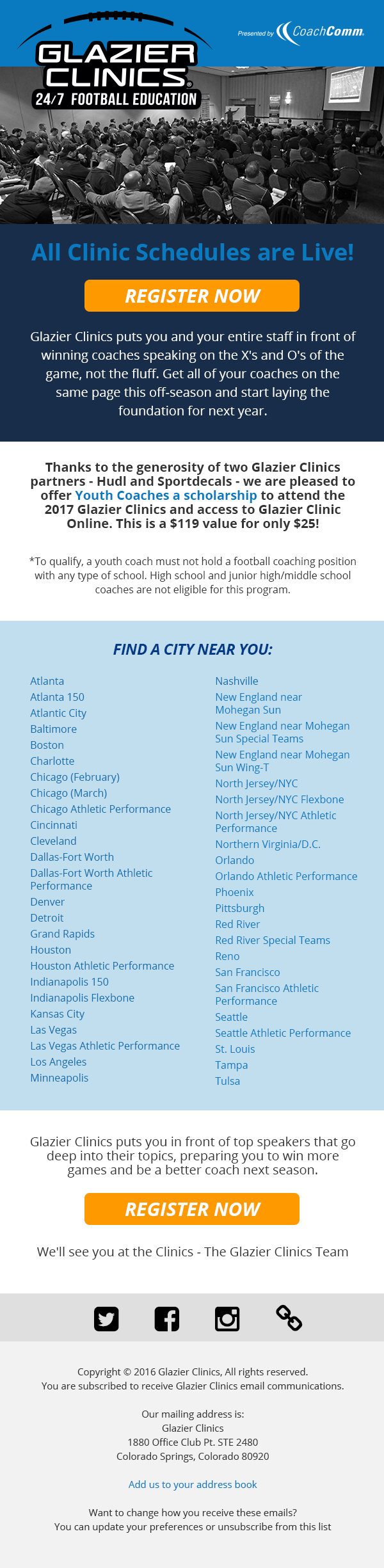Open Houston Athletic Performance link
Image resolution: width=384 pixels, height=1568 pixels.
102,966
